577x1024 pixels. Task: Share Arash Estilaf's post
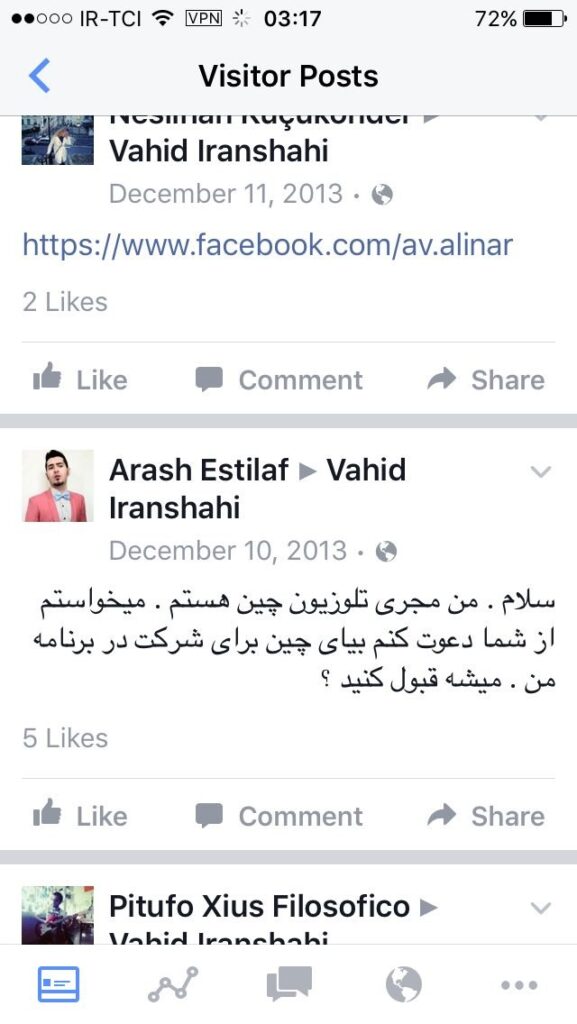click(486, 816)
